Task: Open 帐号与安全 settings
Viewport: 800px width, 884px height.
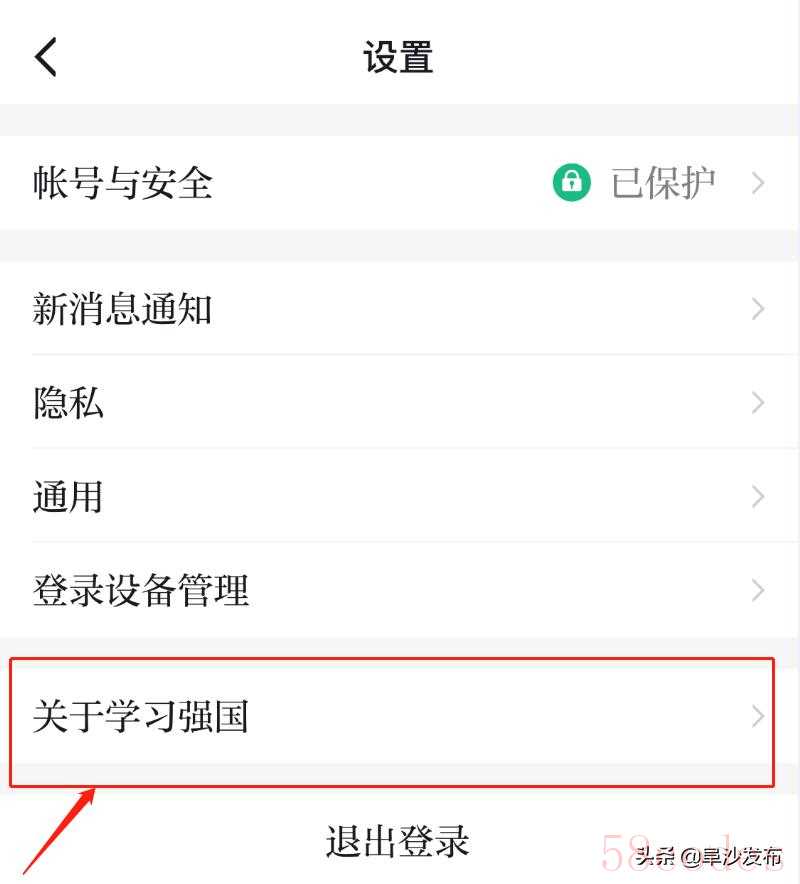Action: click(x=400, y=183)
